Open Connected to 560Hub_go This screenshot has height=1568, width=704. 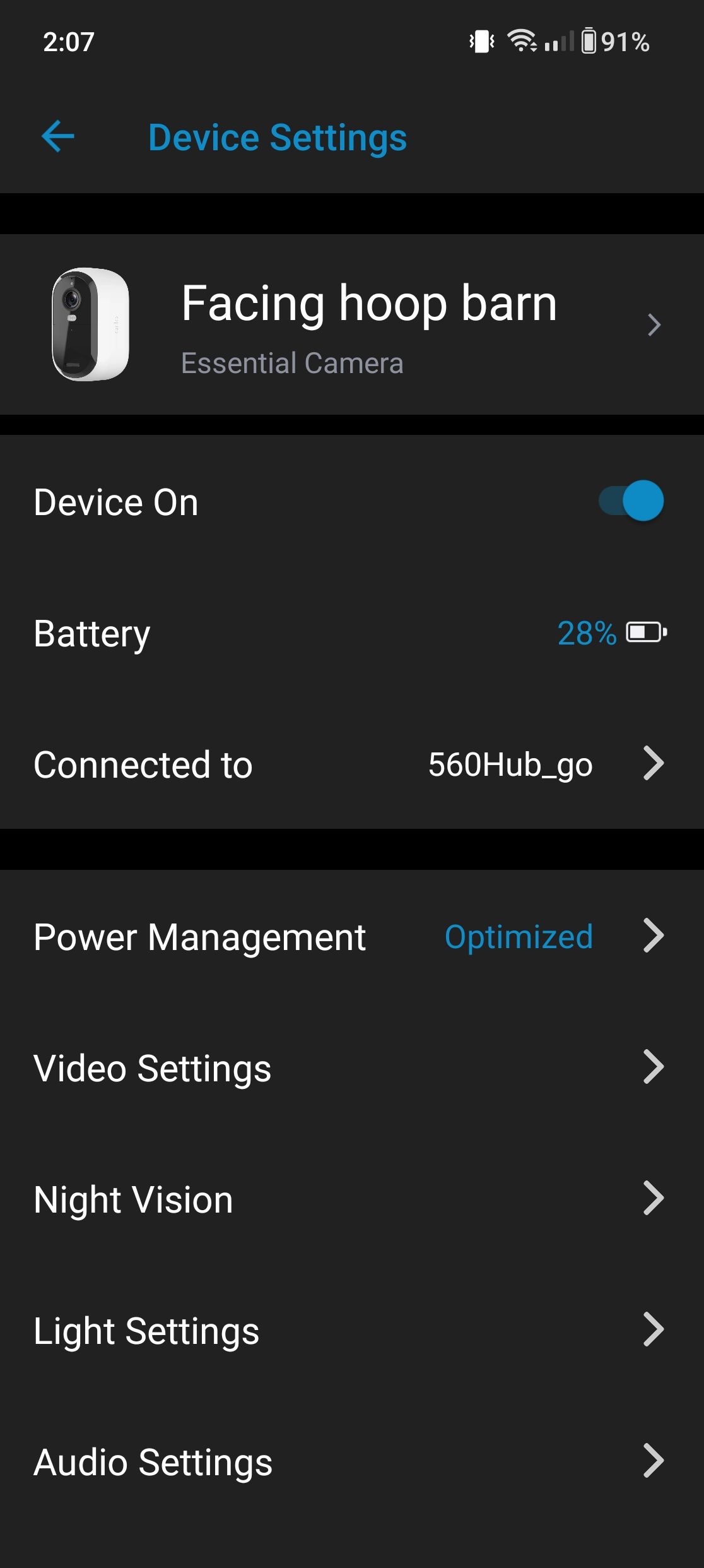(352, 764)
